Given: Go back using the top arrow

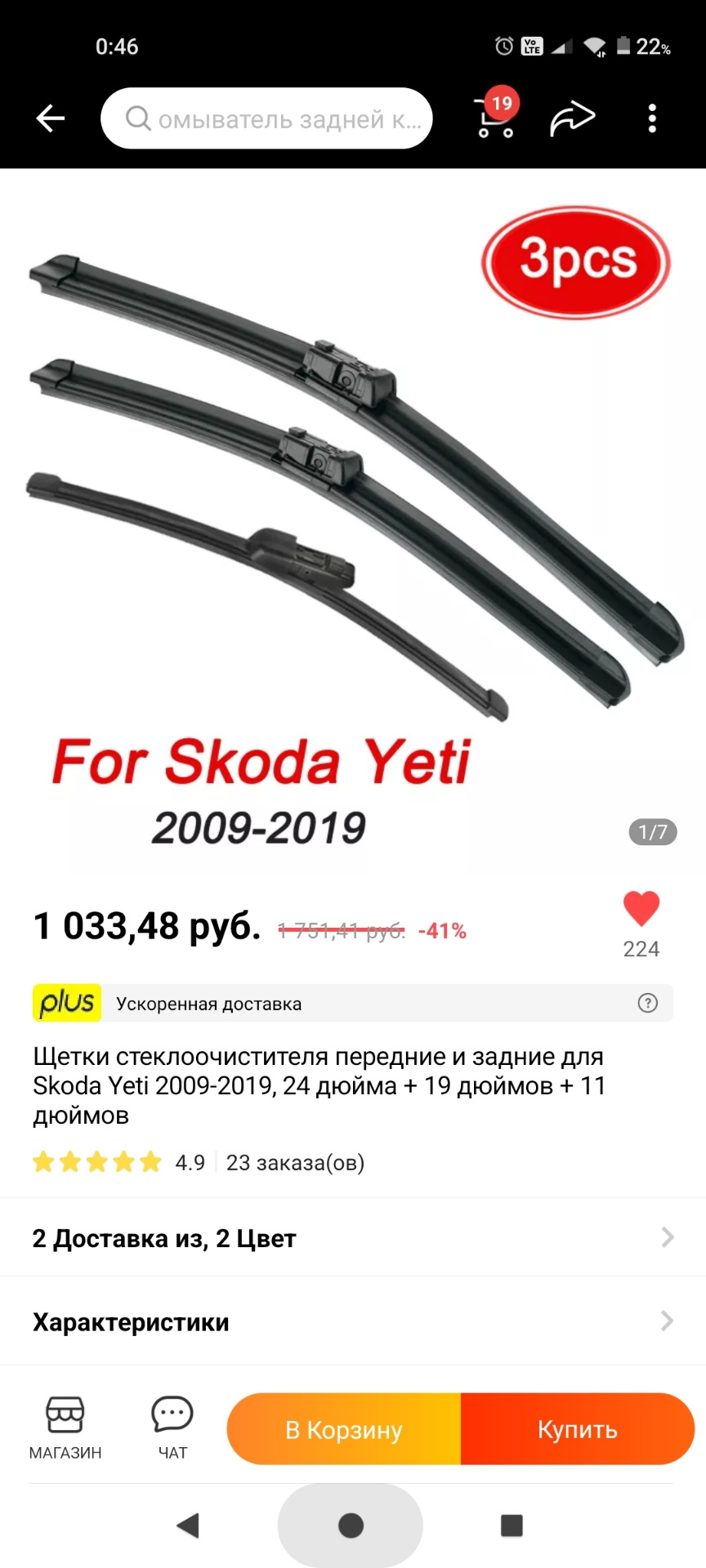Looking at the screenshot, I should pyautogui.click(x=51, y=118).
